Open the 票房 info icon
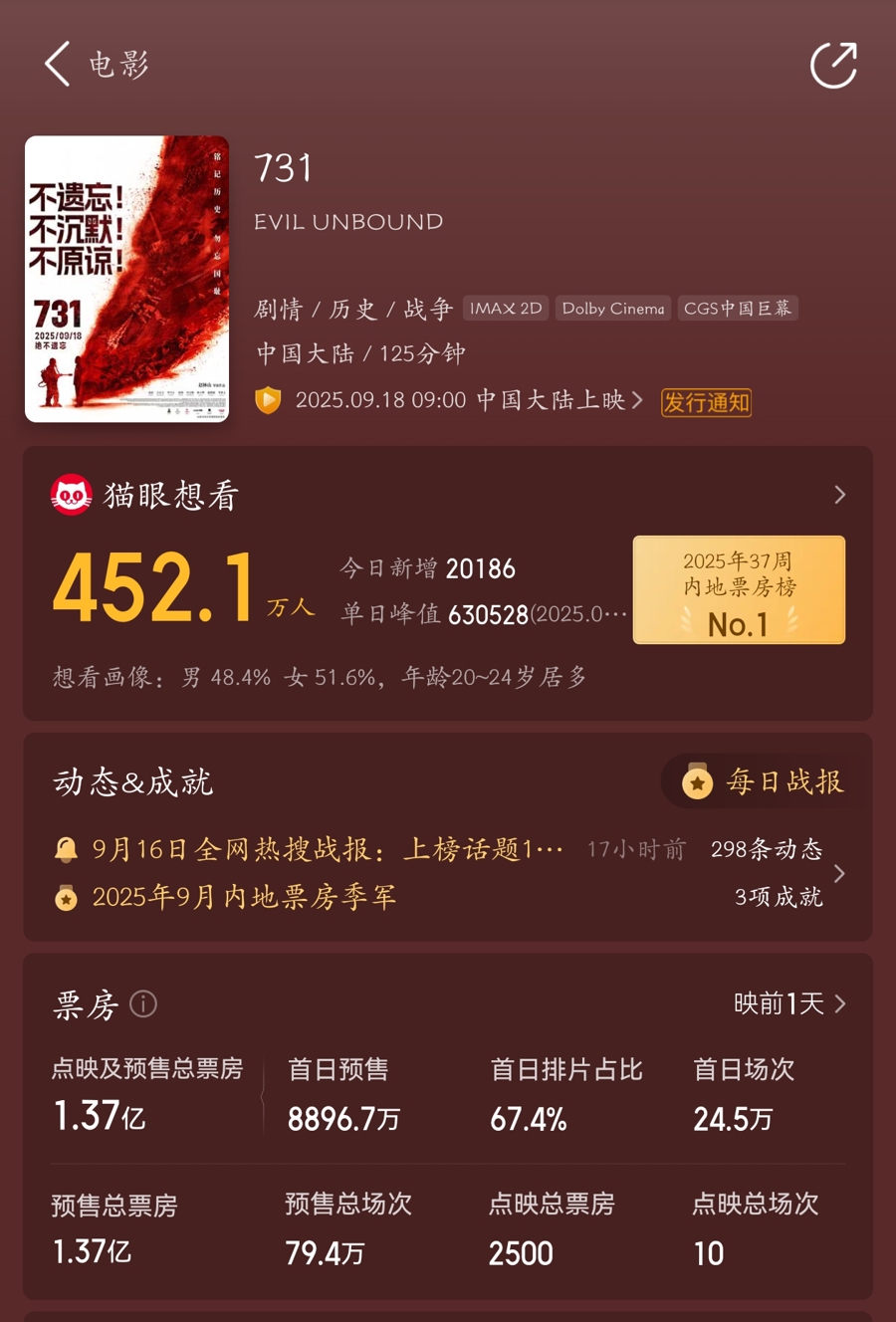 143,1004
